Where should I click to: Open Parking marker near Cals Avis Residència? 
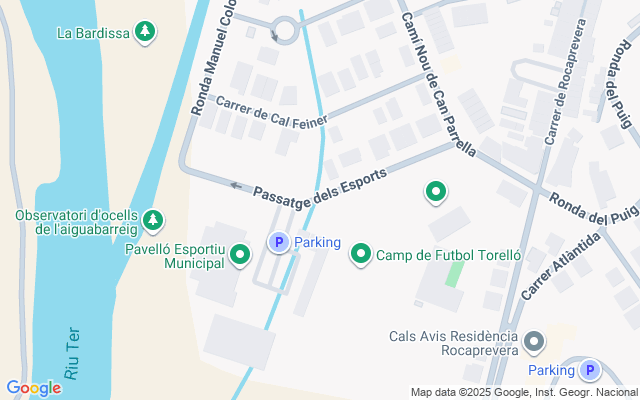coord(590,370)
